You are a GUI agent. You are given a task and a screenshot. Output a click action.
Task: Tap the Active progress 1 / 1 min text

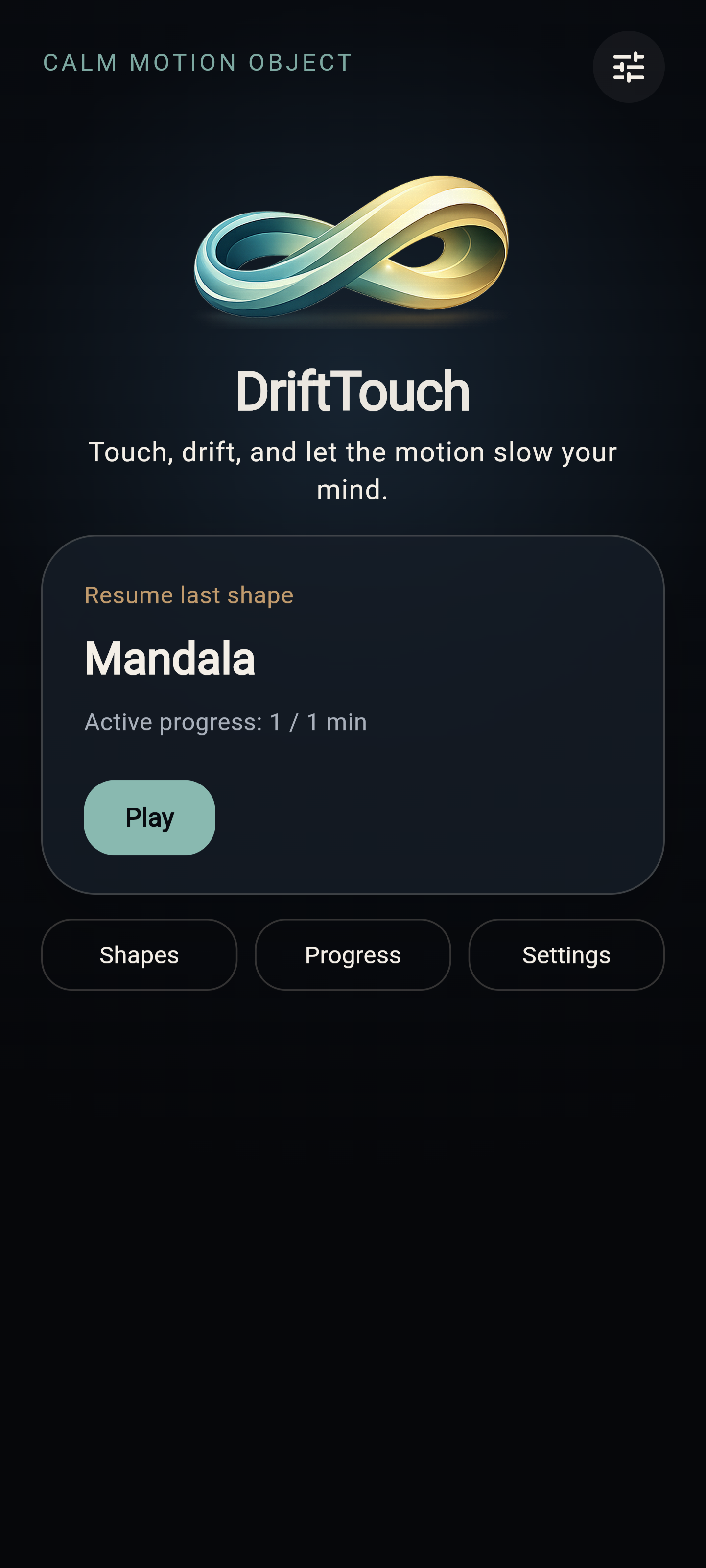coord(225,721)
